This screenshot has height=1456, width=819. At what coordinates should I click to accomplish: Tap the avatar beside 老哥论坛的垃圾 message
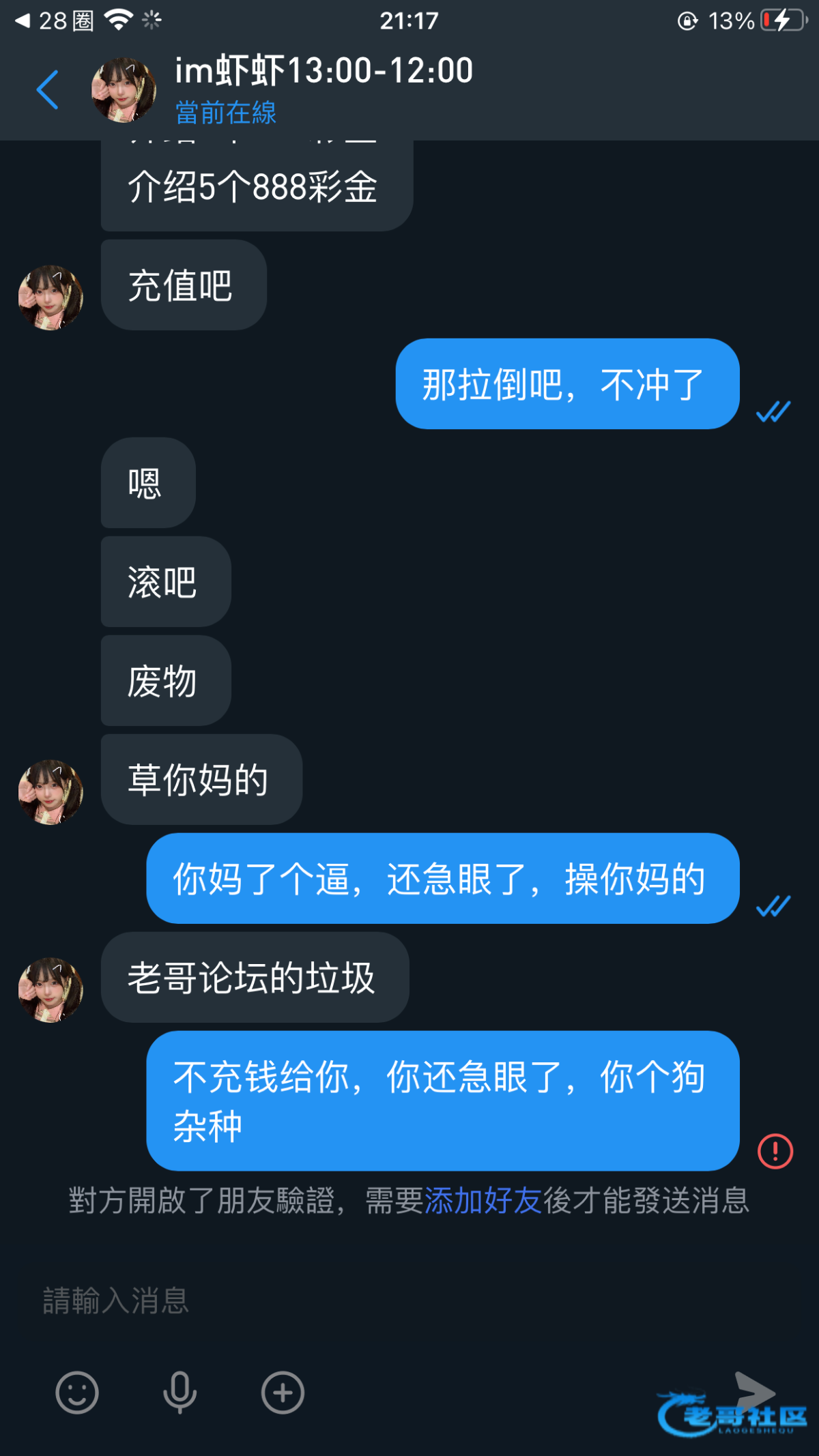(x=51, y=989)
